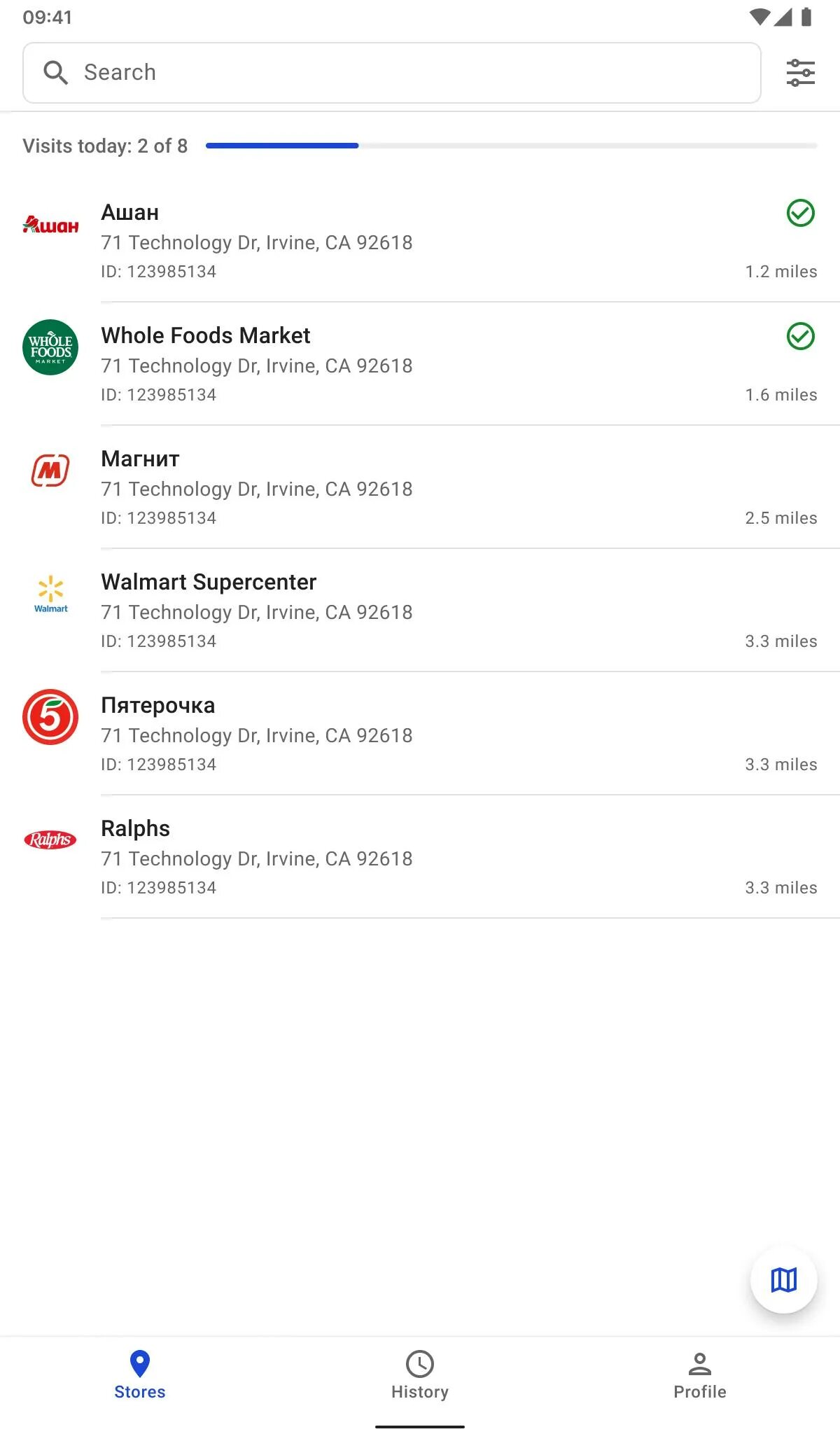This screenshot has width=840, height=1434.
Task: Select the Whole Foods Market store
Action: (420, 364)
